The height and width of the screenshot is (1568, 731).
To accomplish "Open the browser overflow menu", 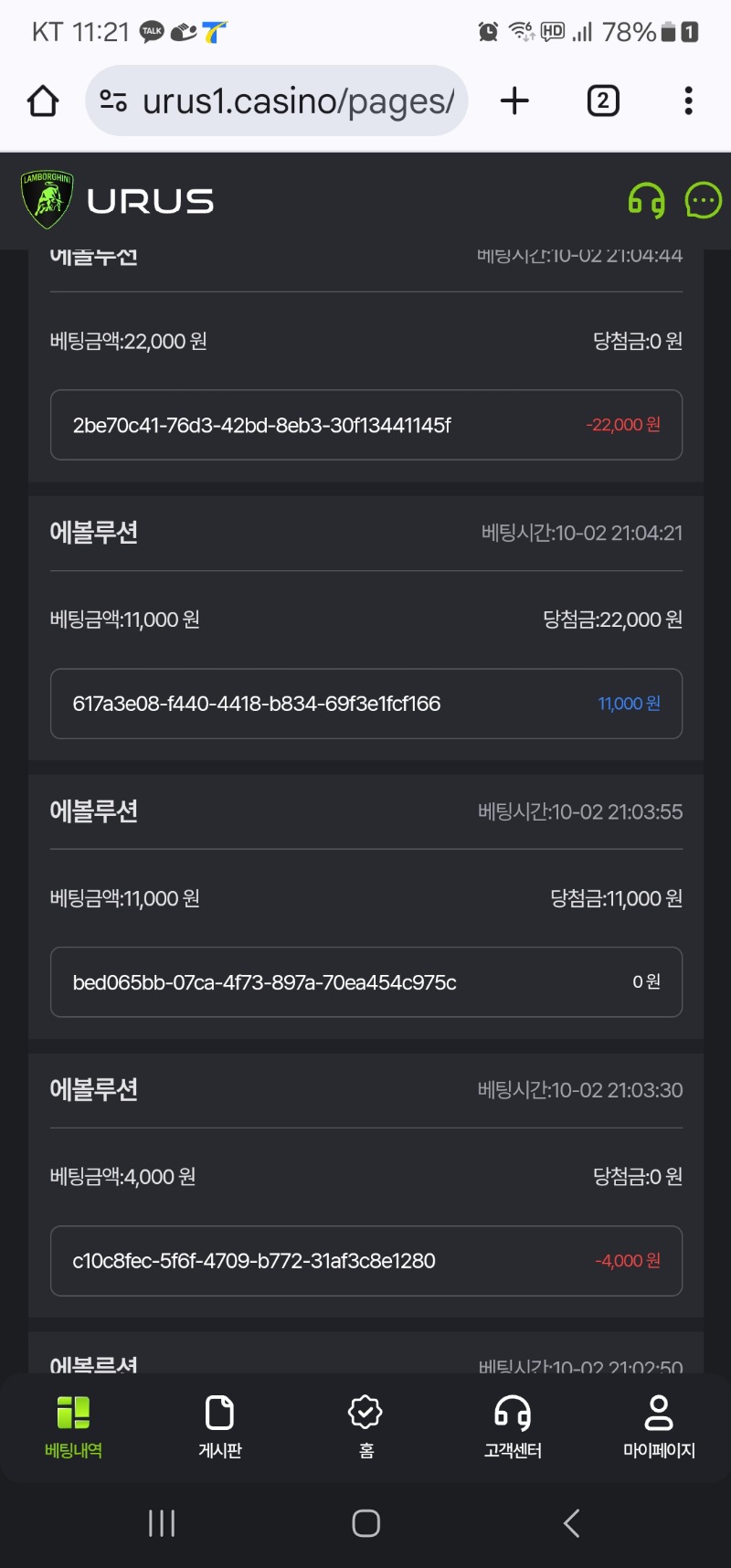I will click(688, 101).
